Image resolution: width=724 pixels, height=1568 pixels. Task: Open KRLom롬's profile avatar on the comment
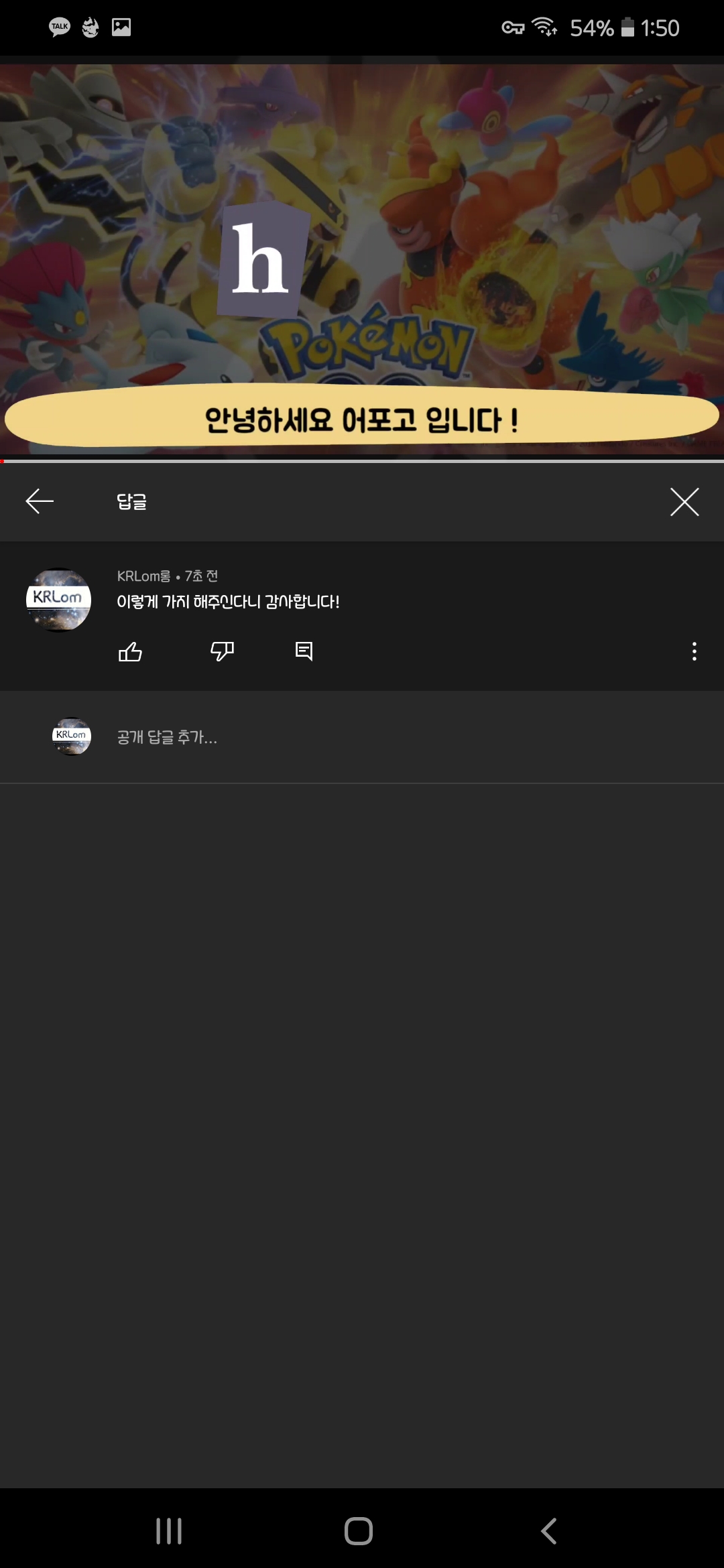point(58,599)
